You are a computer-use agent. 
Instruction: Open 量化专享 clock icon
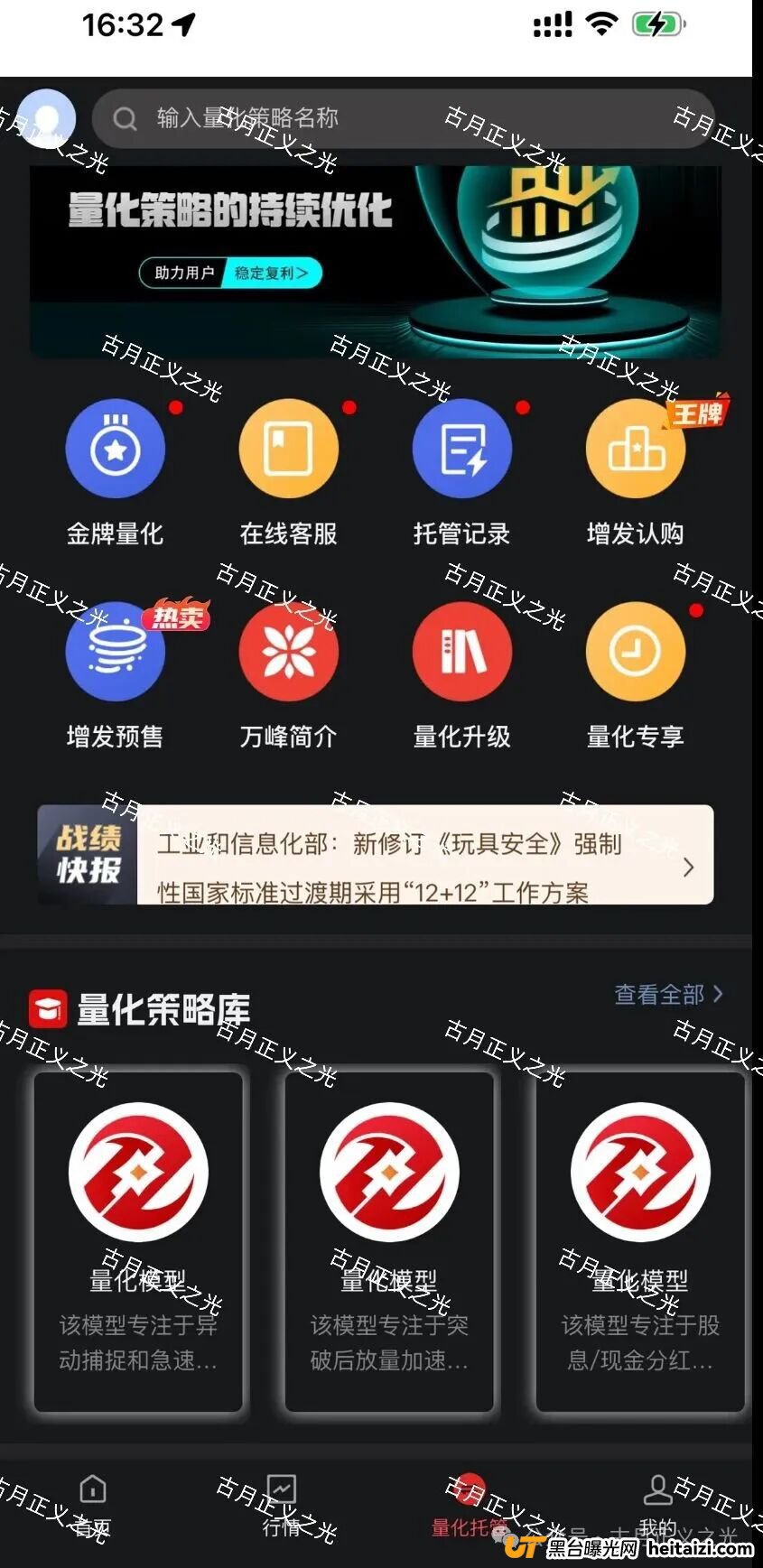[635, 652]
